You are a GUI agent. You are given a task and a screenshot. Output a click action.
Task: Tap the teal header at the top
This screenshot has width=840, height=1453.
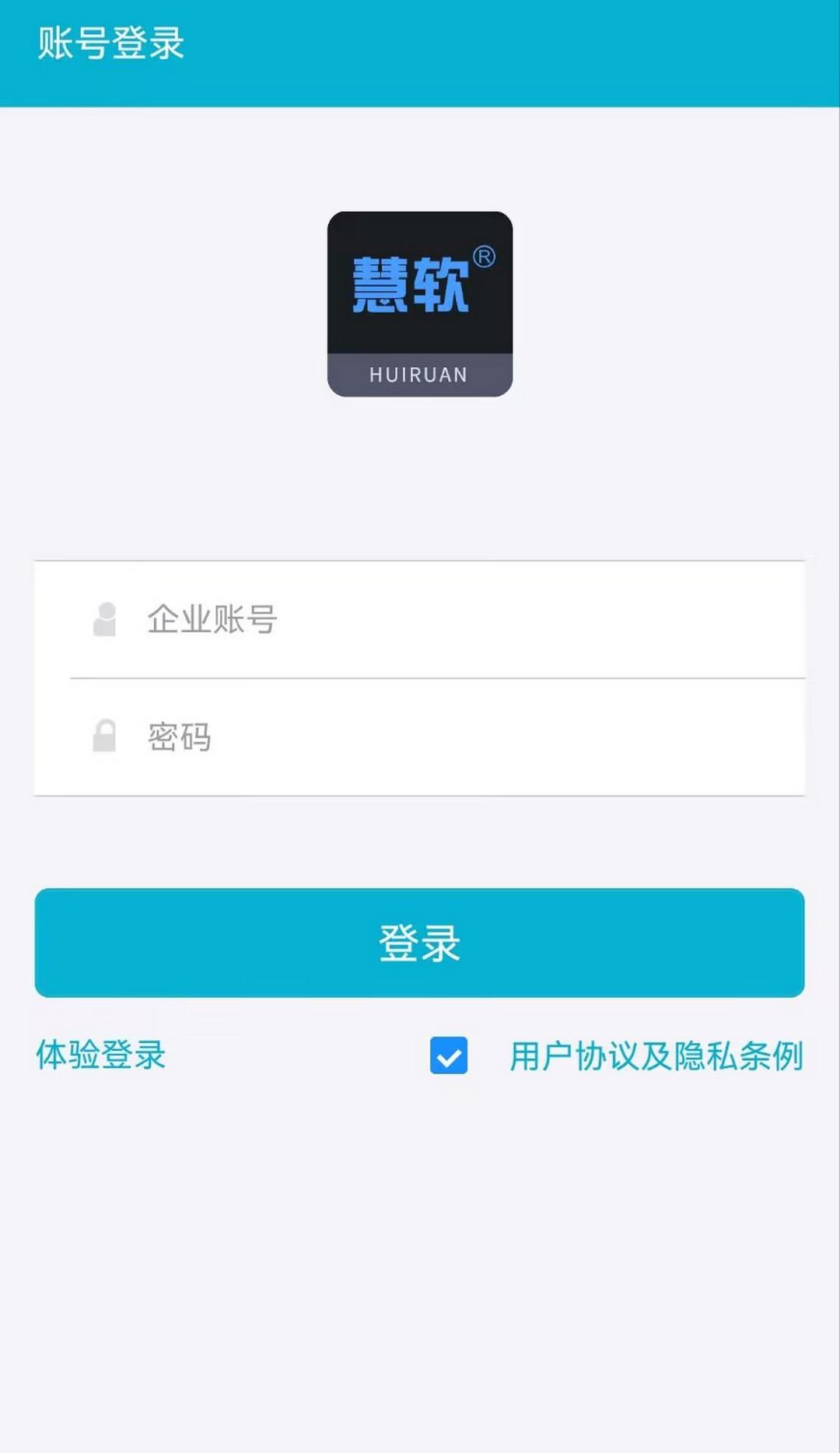tap(420, 51)
